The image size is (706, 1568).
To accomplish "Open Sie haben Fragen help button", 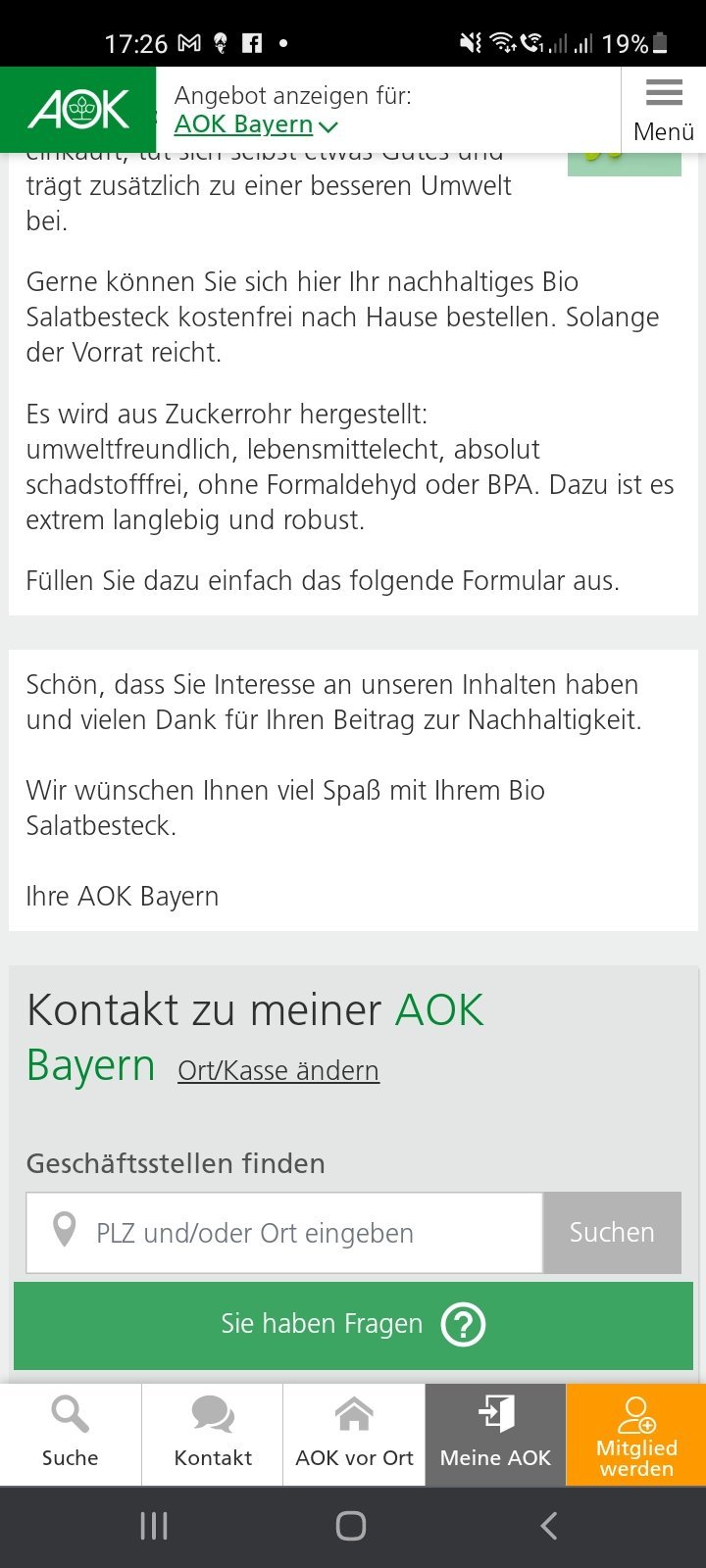I will point(353,1325).
